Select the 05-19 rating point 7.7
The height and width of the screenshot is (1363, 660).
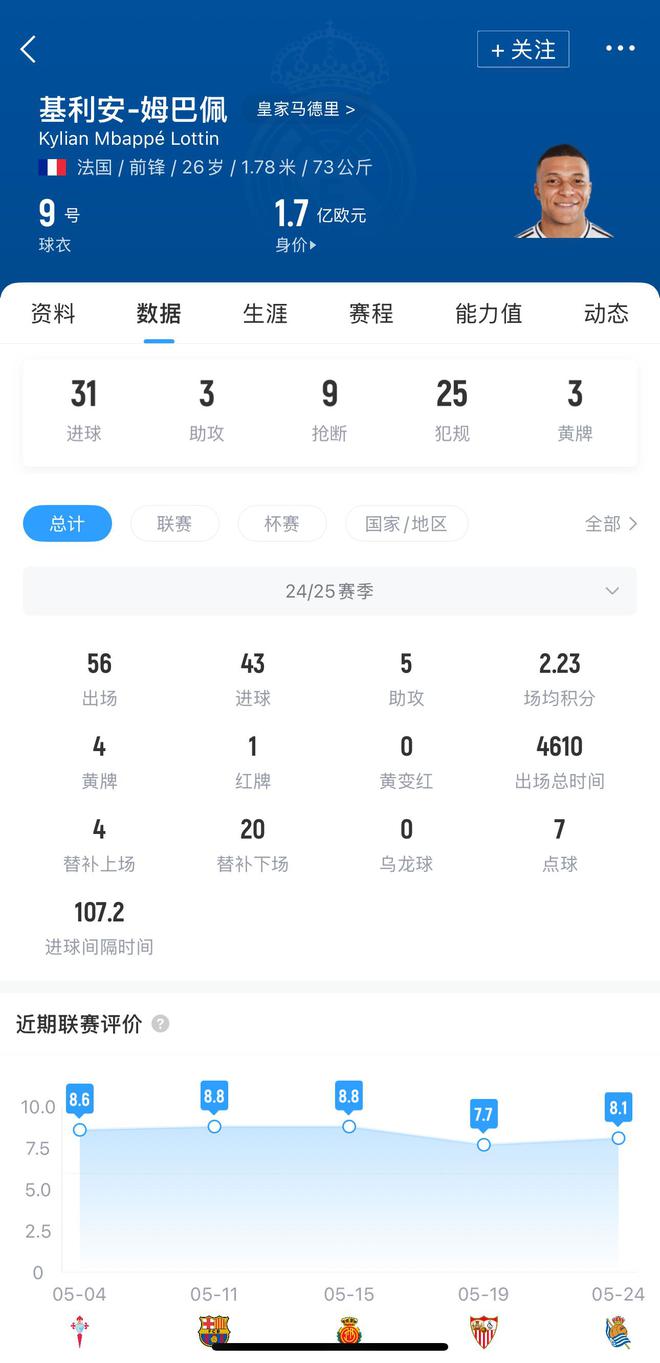(x=483, y=1144)
